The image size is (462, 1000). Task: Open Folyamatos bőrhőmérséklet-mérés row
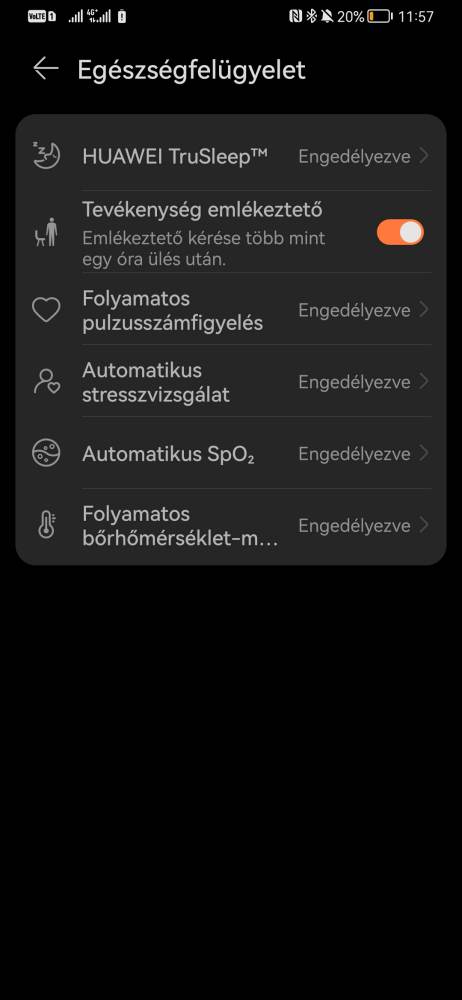pos(231,526)
